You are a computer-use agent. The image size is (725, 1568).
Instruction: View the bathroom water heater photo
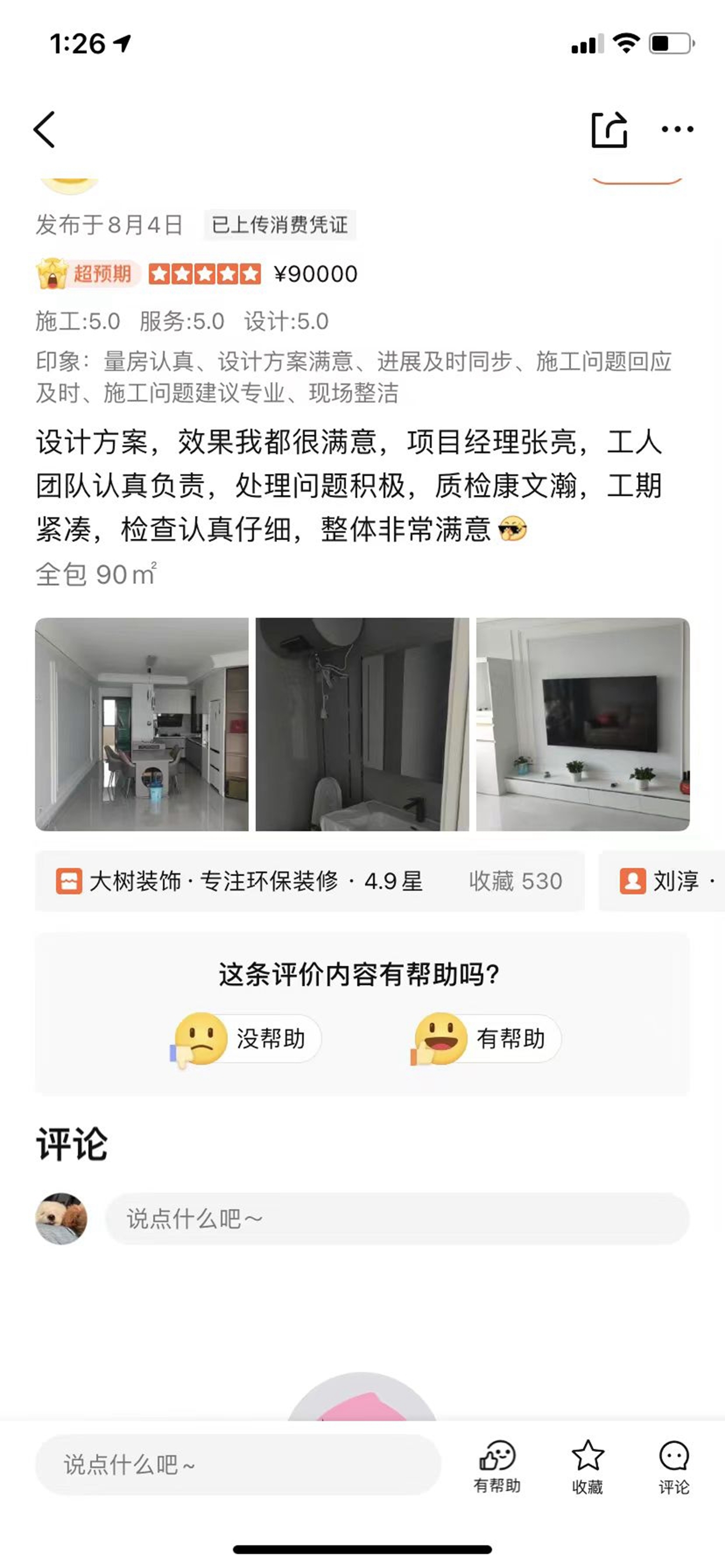click(x=362, y=724)
